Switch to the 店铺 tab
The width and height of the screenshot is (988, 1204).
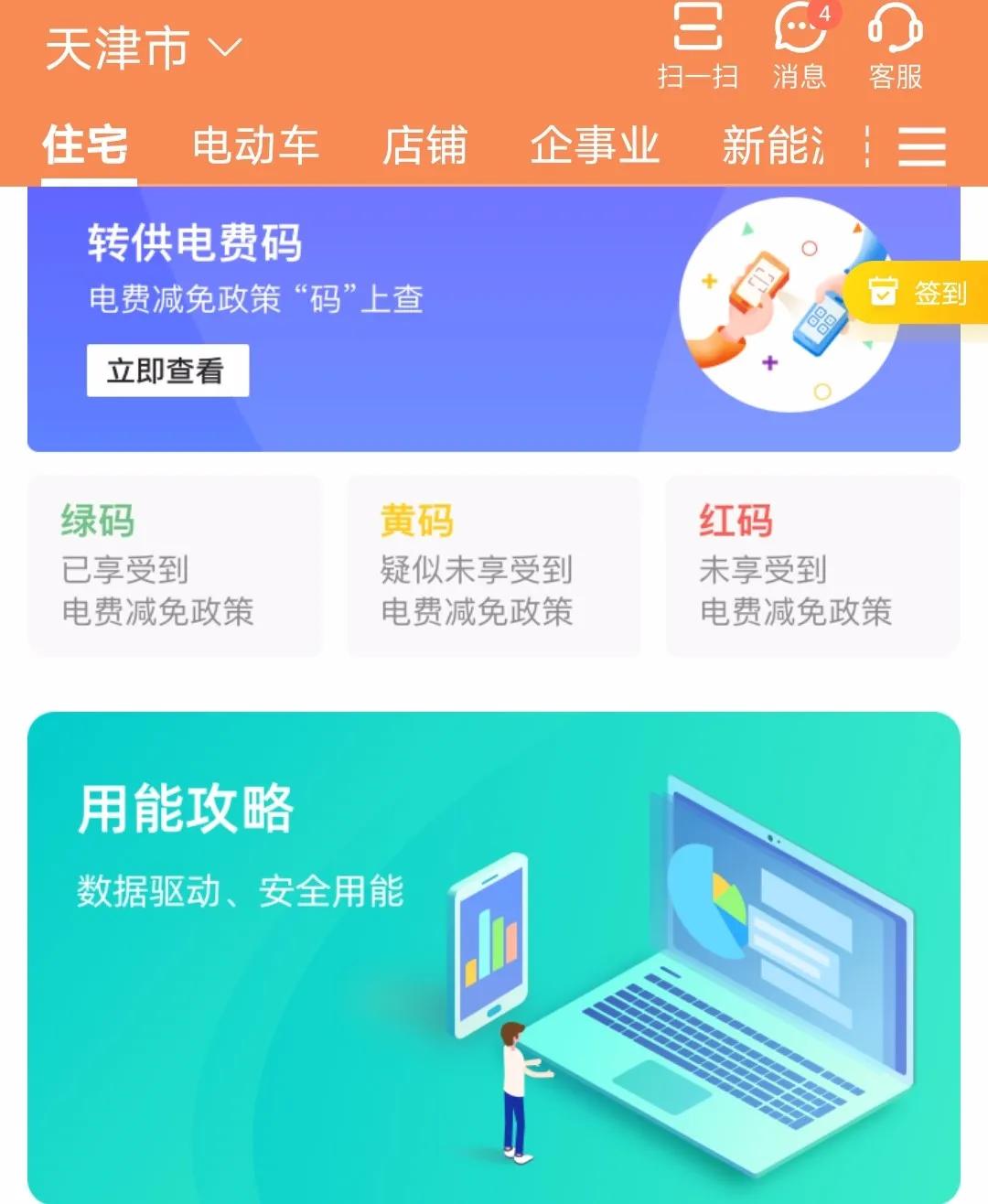point(424,146)
